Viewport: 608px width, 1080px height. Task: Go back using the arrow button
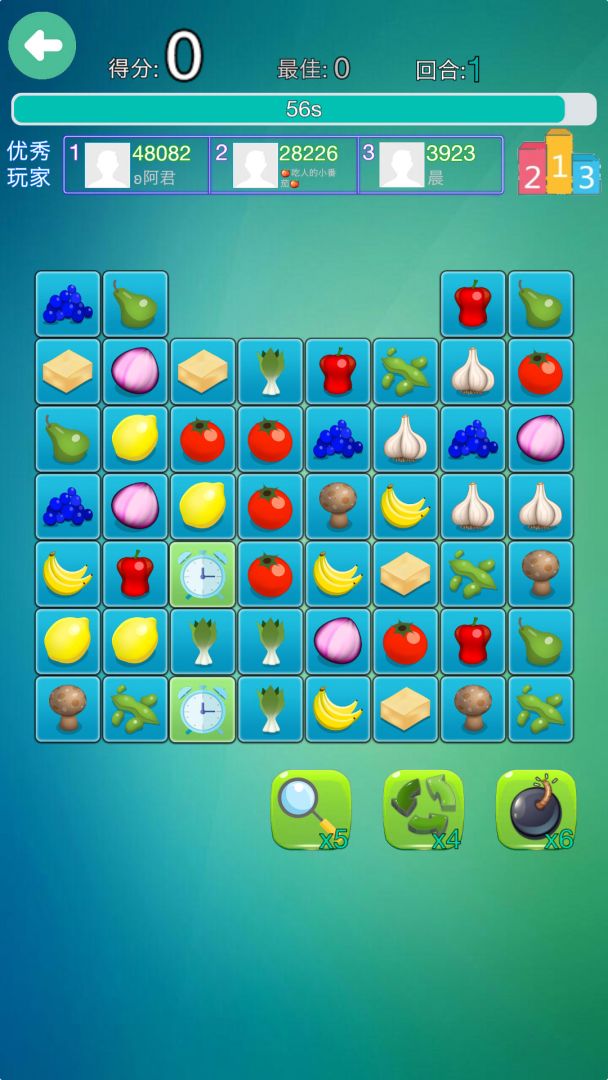pos(42,46)
